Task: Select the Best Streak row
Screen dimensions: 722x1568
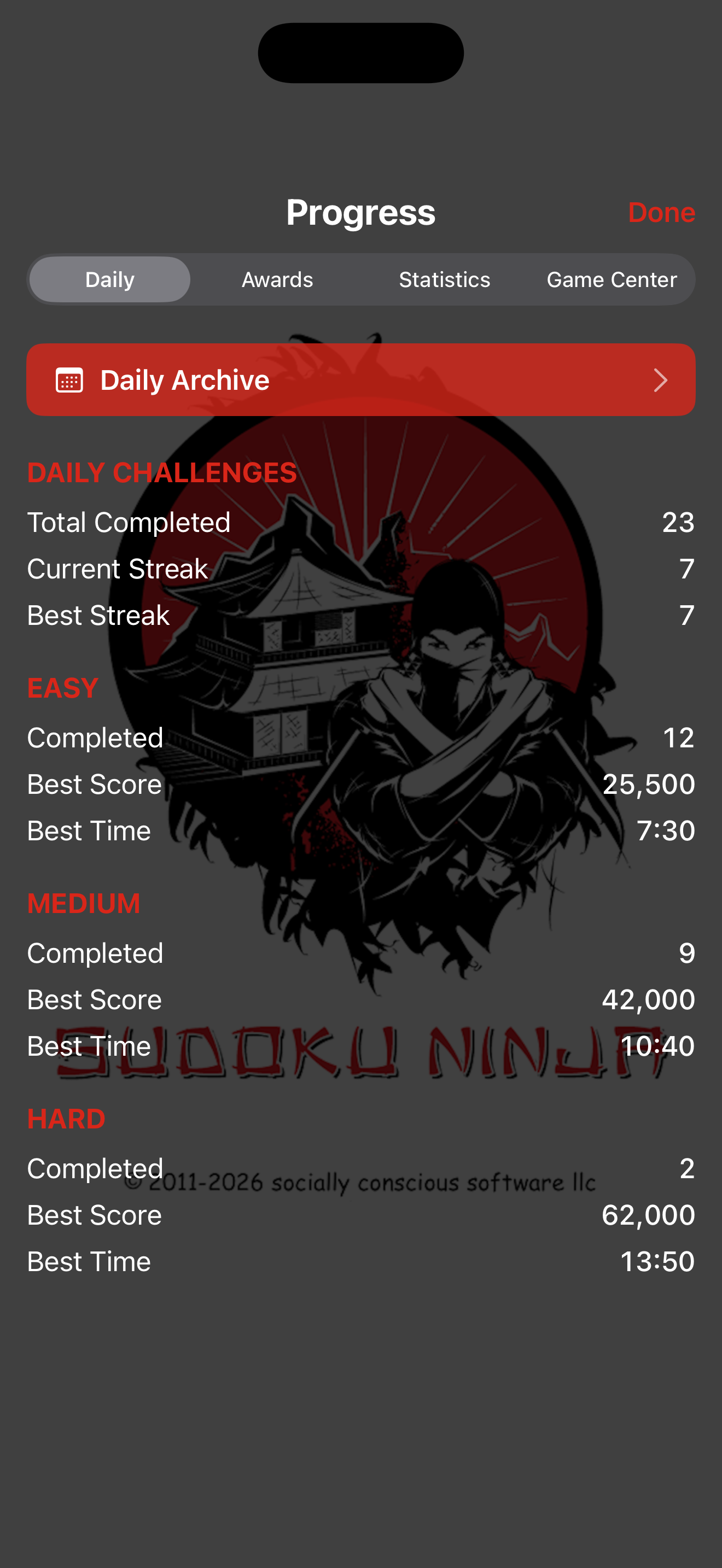Action: coord(361,615)
